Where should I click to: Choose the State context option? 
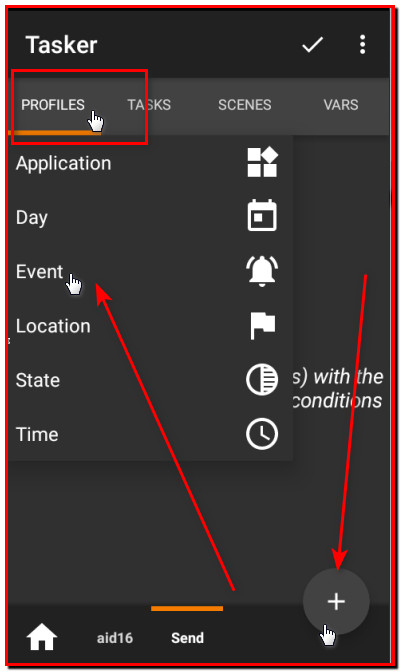(x=150, y=380)
